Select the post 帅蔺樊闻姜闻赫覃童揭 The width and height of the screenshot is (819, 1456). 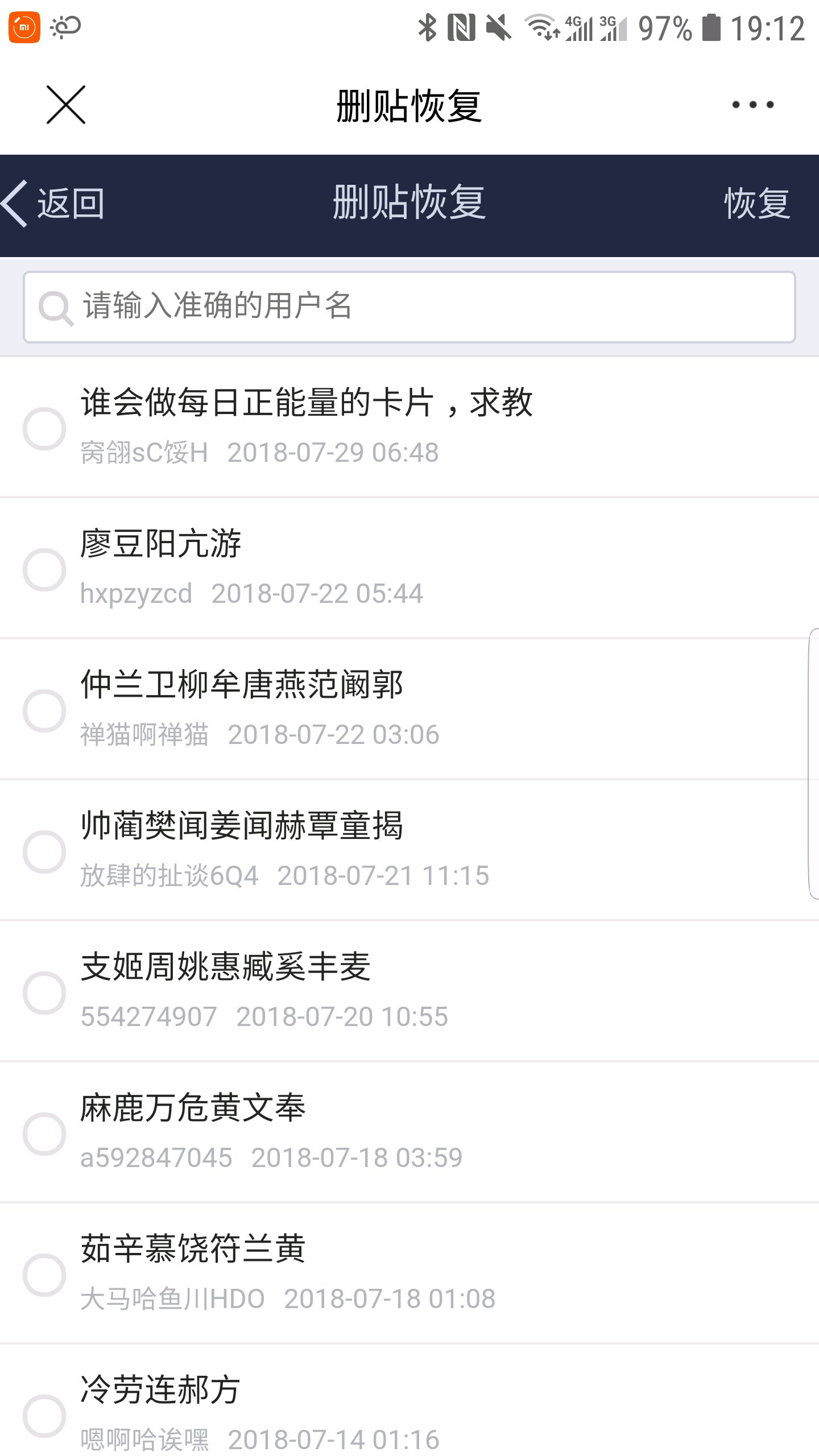coord(44,851)
